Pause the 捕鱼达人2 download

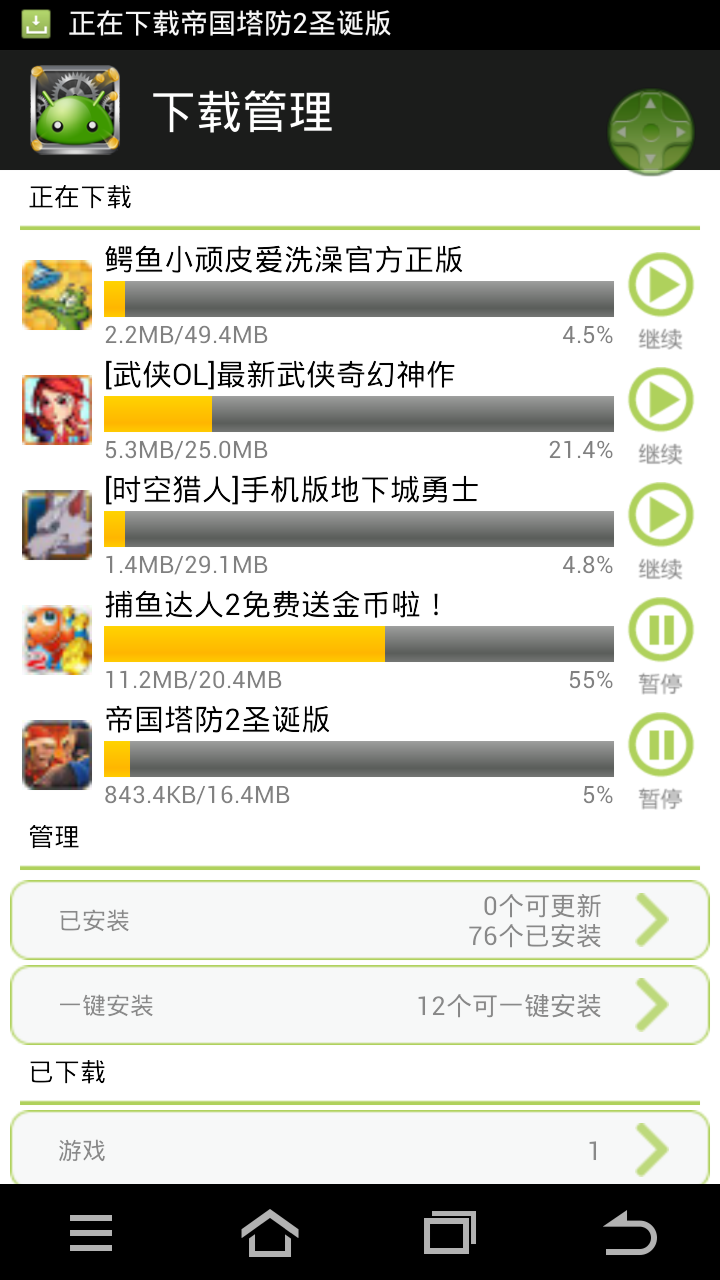(660, 627)
